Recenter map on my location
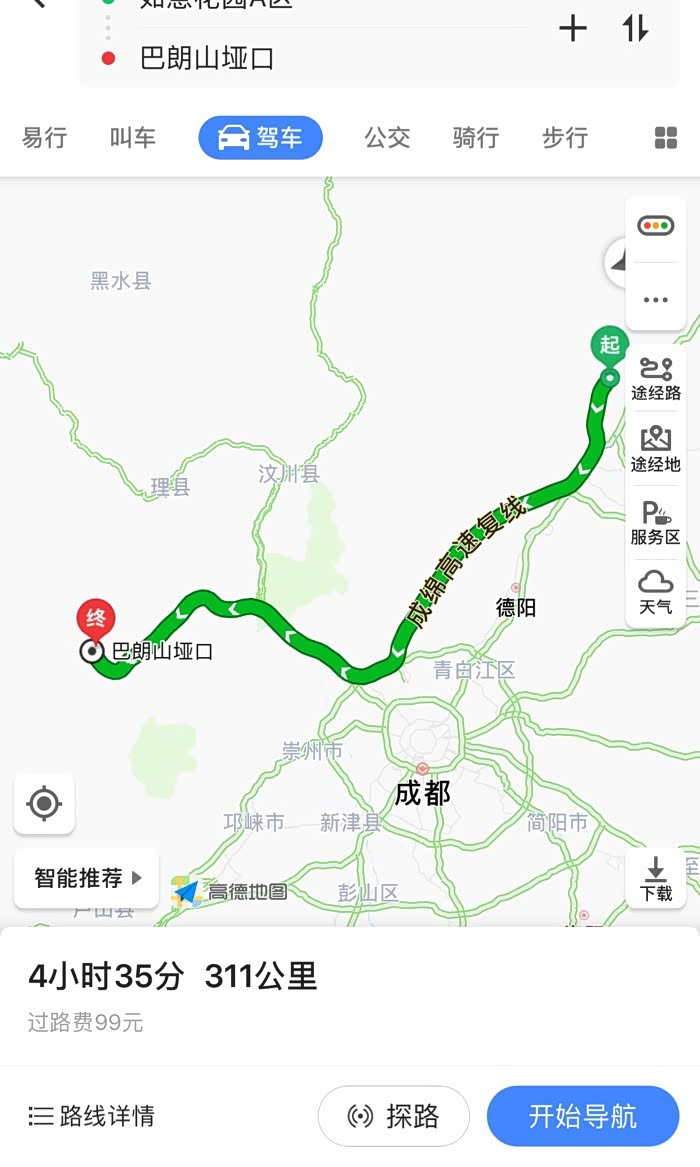 tap(44, 804)
